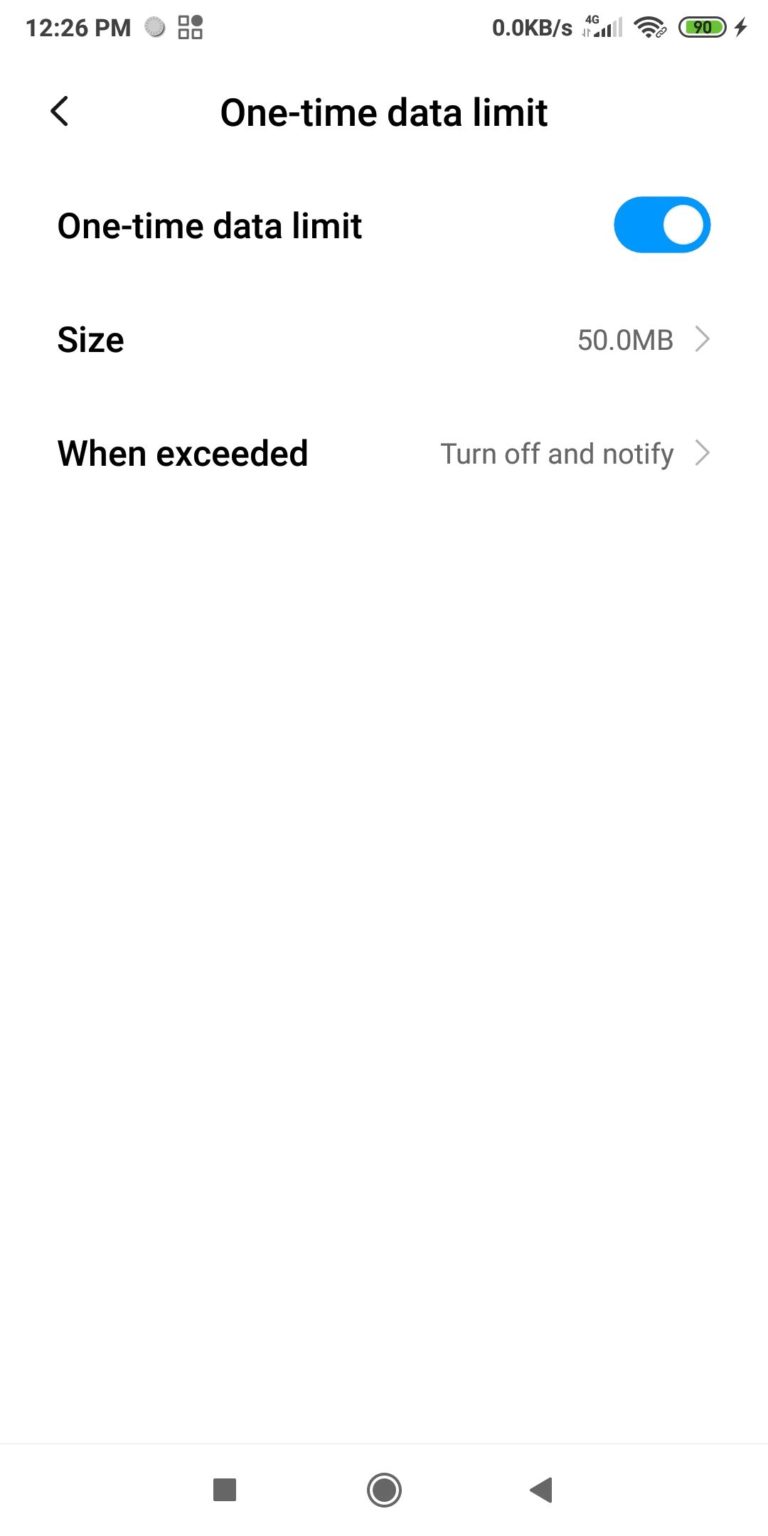Image resolution: width=768 pixels, height=1536 pixels.
Task: Tap the screen recorder notification icon
Action: click(155, 27)
